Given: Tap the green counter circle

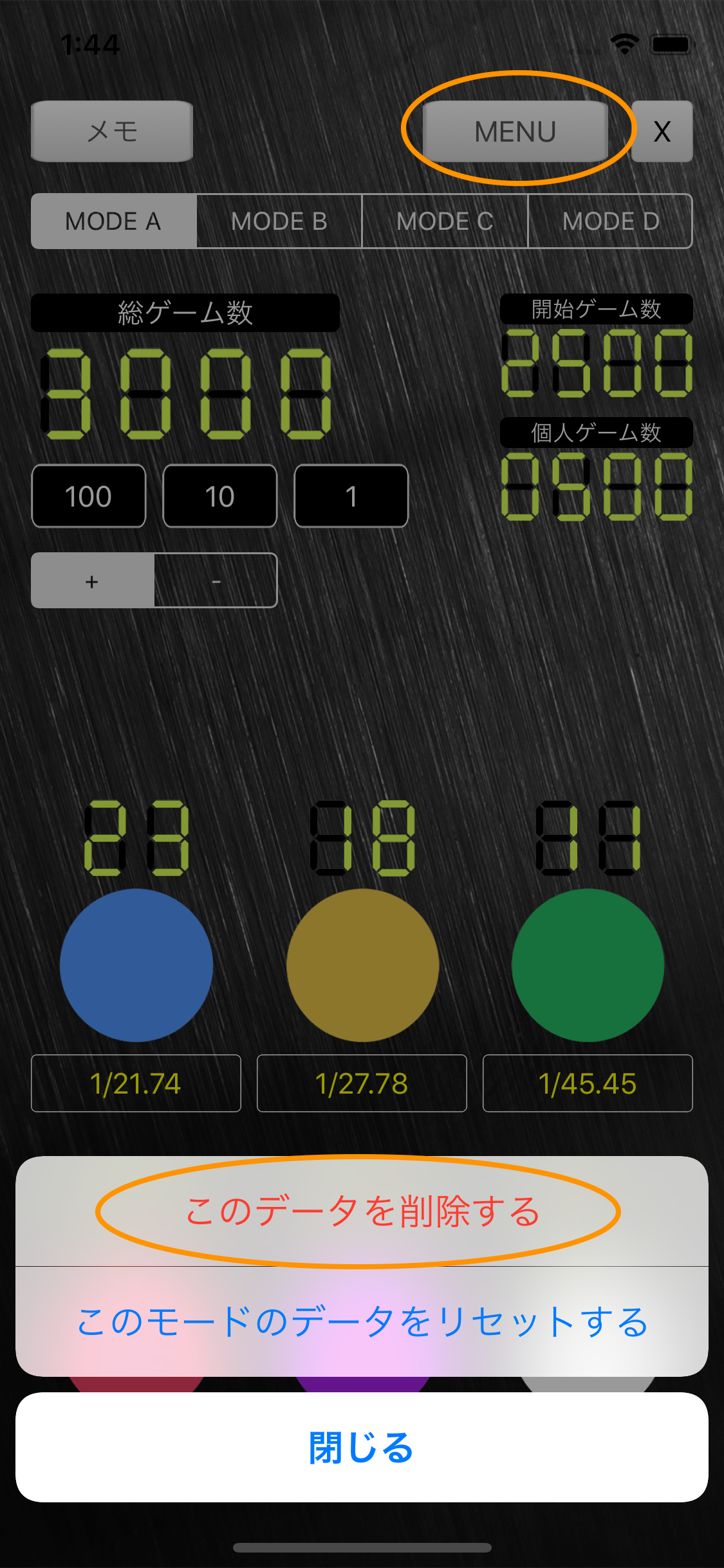Looking at the screenshot, I should coord(588,965).
